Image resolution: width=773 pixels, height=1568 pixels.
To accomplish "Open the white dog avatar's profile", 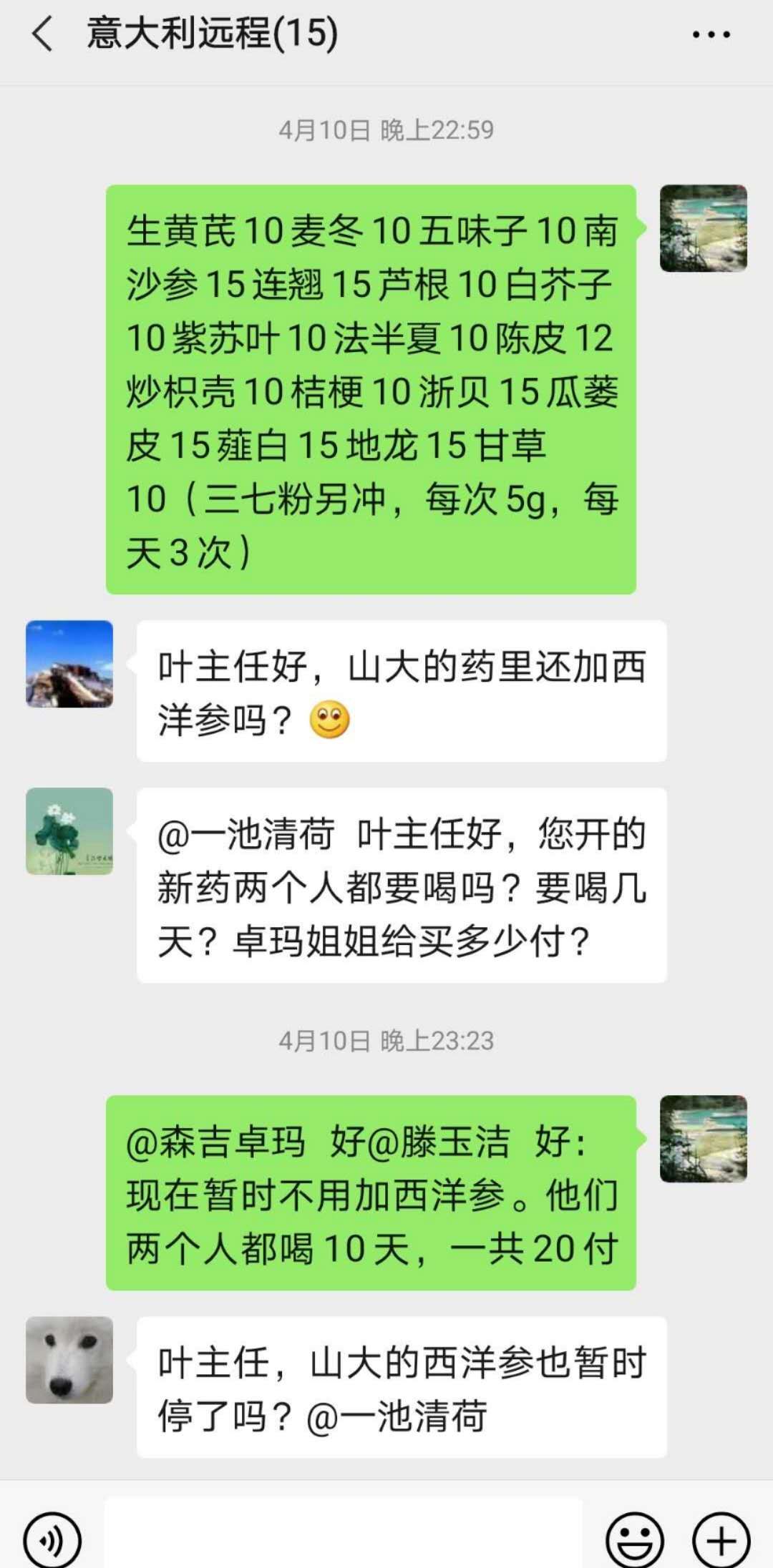I will tap(69, 1360).
